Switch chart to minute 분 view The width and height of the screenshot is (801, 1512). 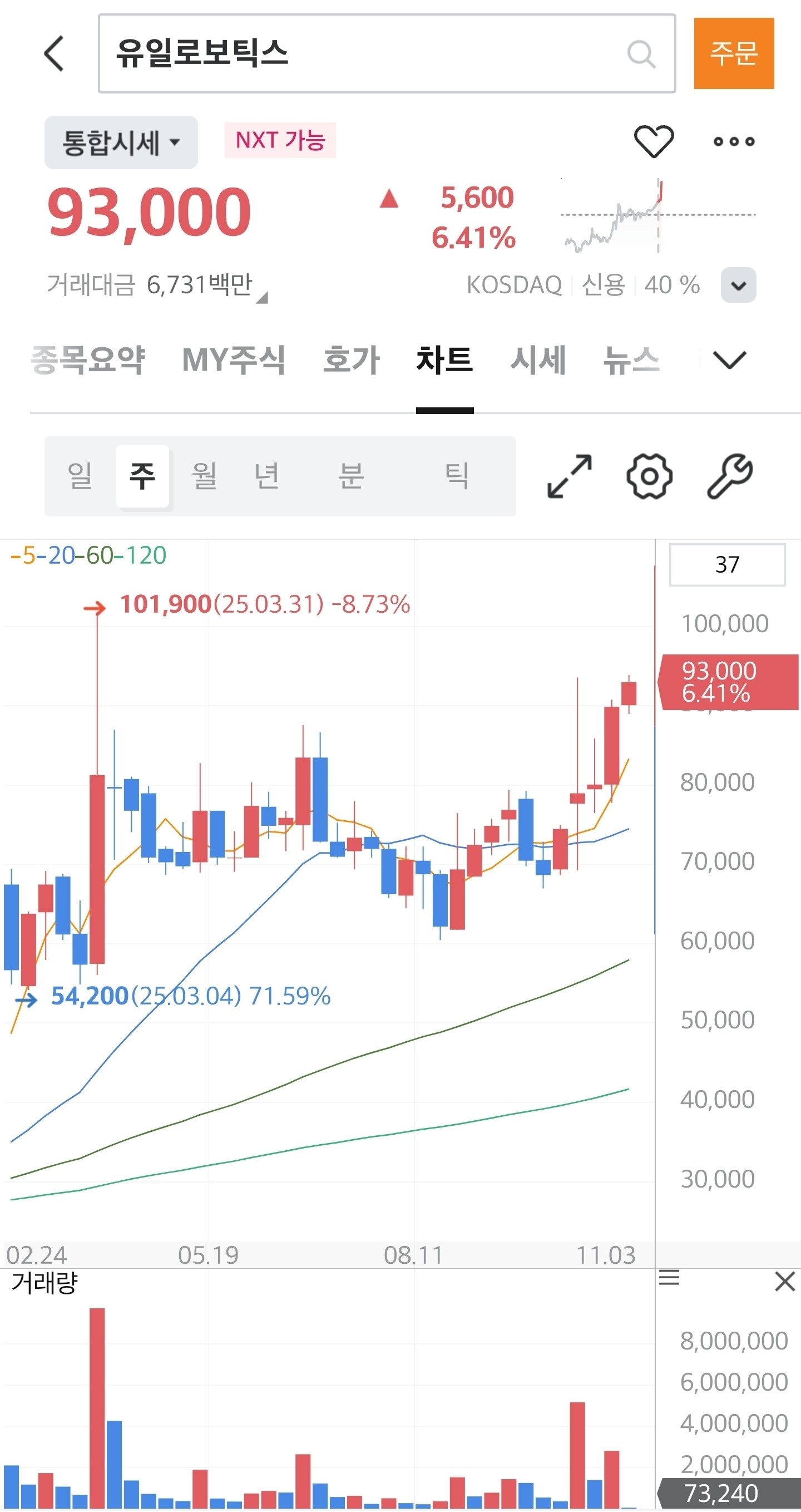click(352, 475)
